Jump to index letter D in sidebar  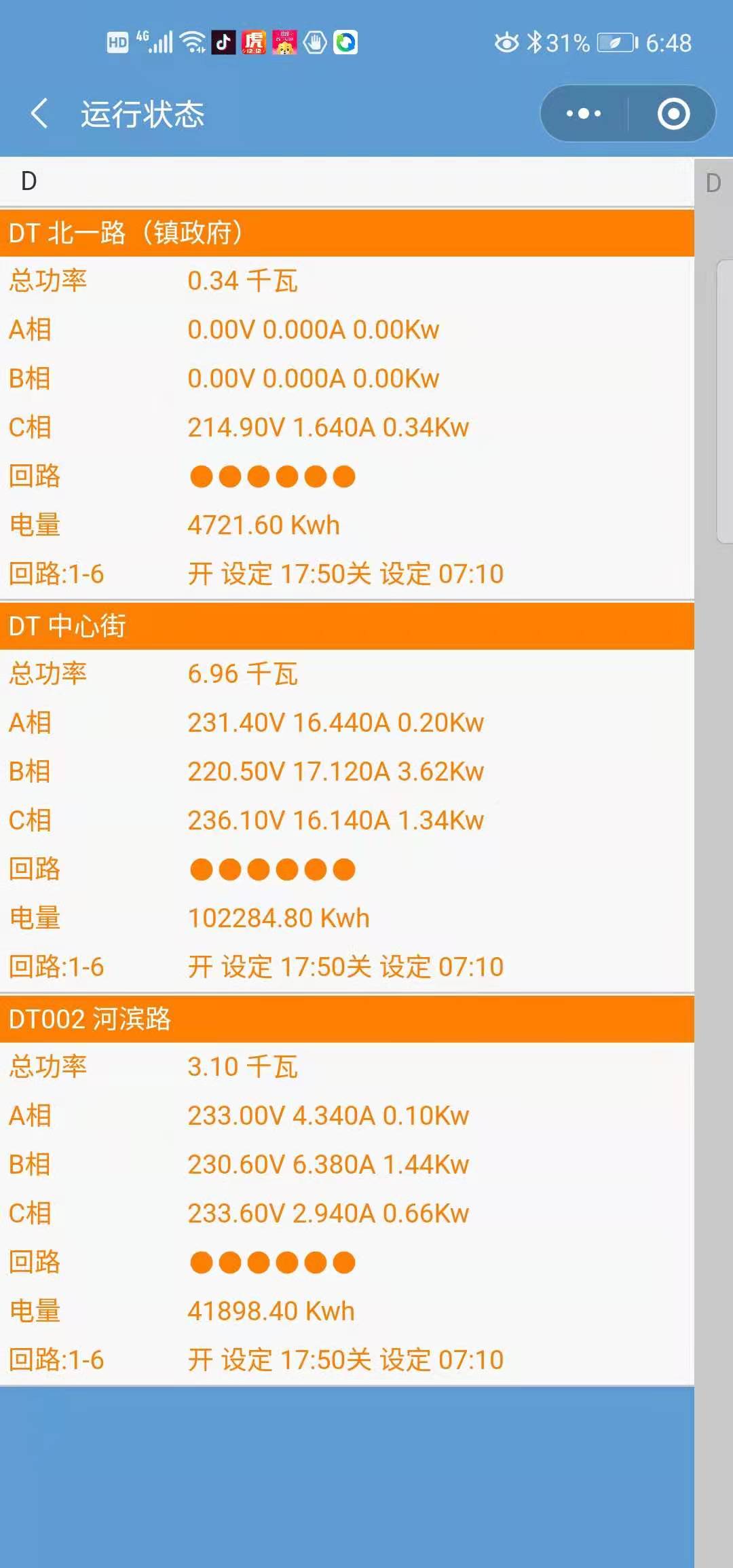click(713, 183)
